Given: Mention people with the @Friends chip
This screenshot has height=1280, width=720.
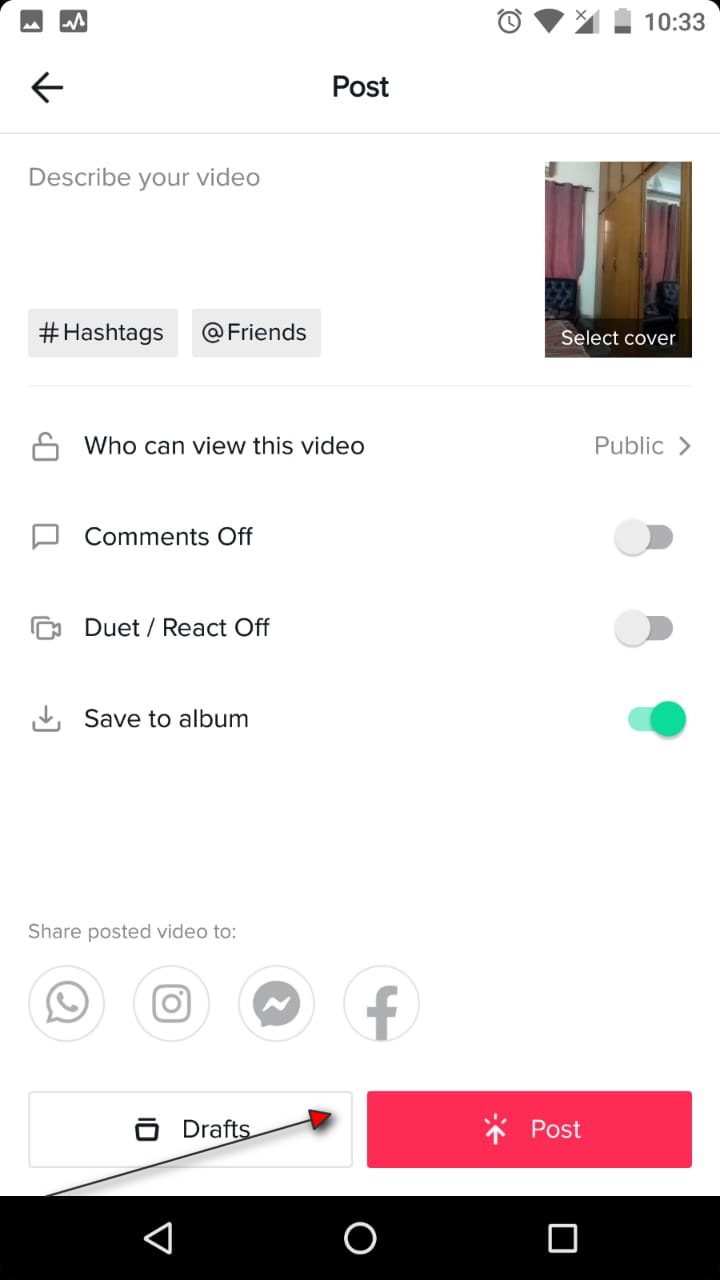Looking at the screenshot, I should (x=256, y=333).
